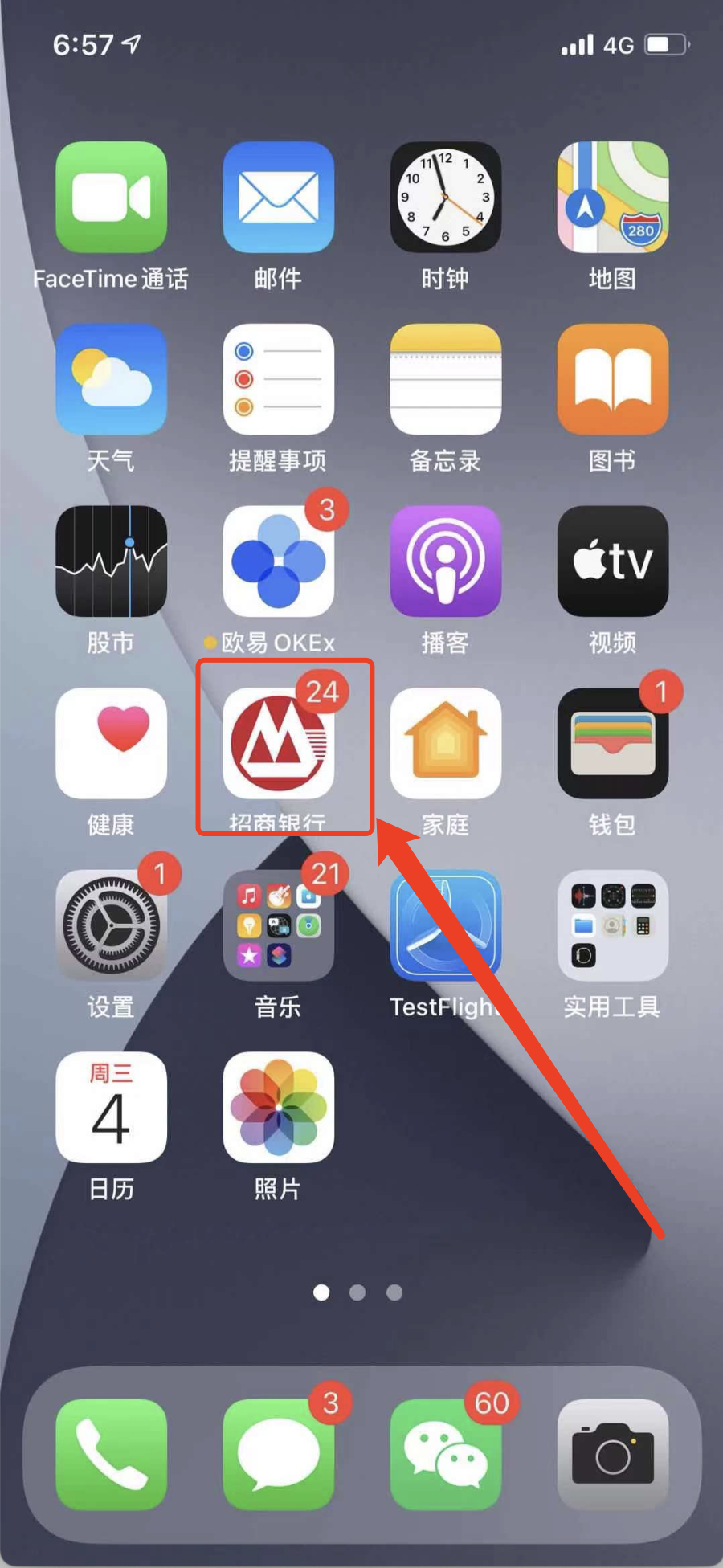Launch FaceTime通话

(x=112, y=198)
